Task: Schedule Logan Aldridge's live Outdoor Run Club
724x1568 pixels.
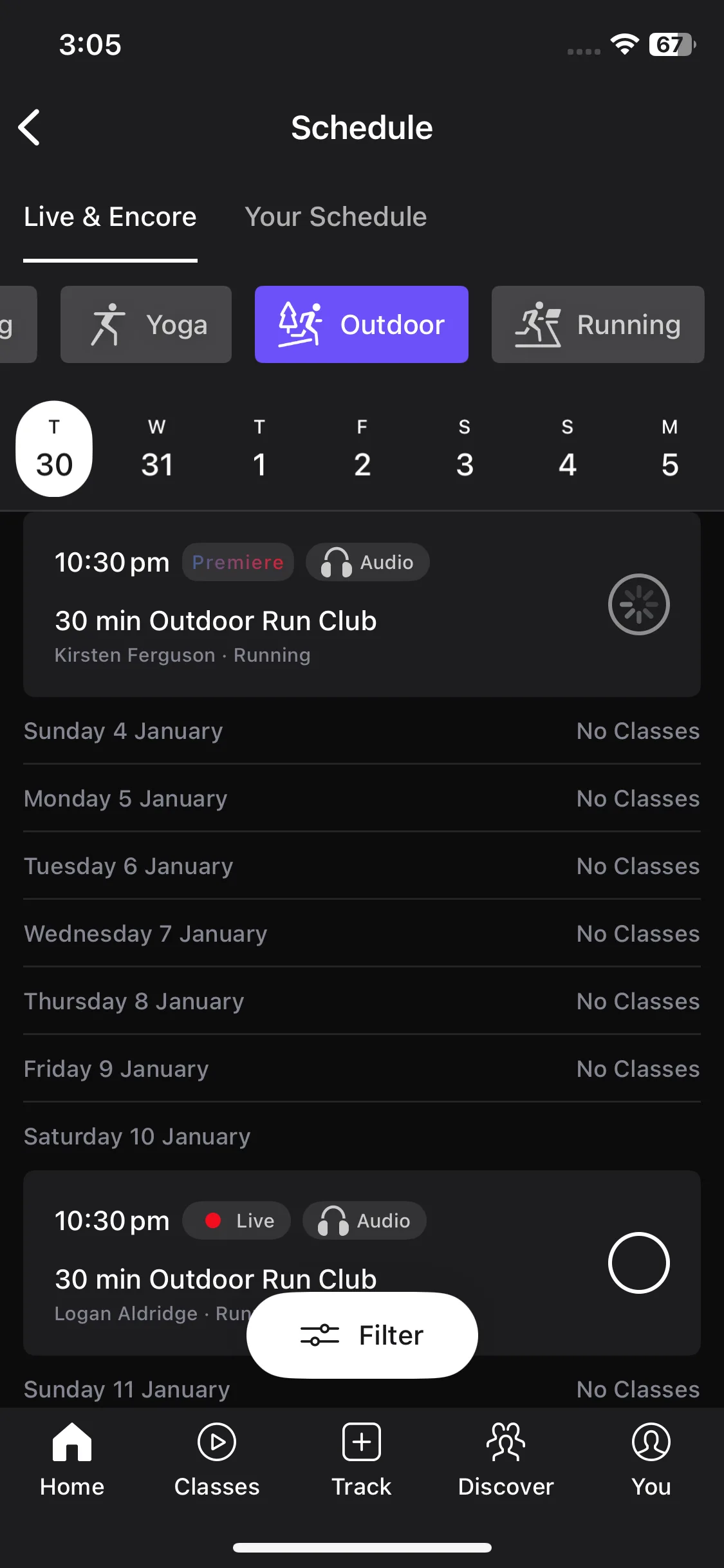Action: [x=638, y=1263]
